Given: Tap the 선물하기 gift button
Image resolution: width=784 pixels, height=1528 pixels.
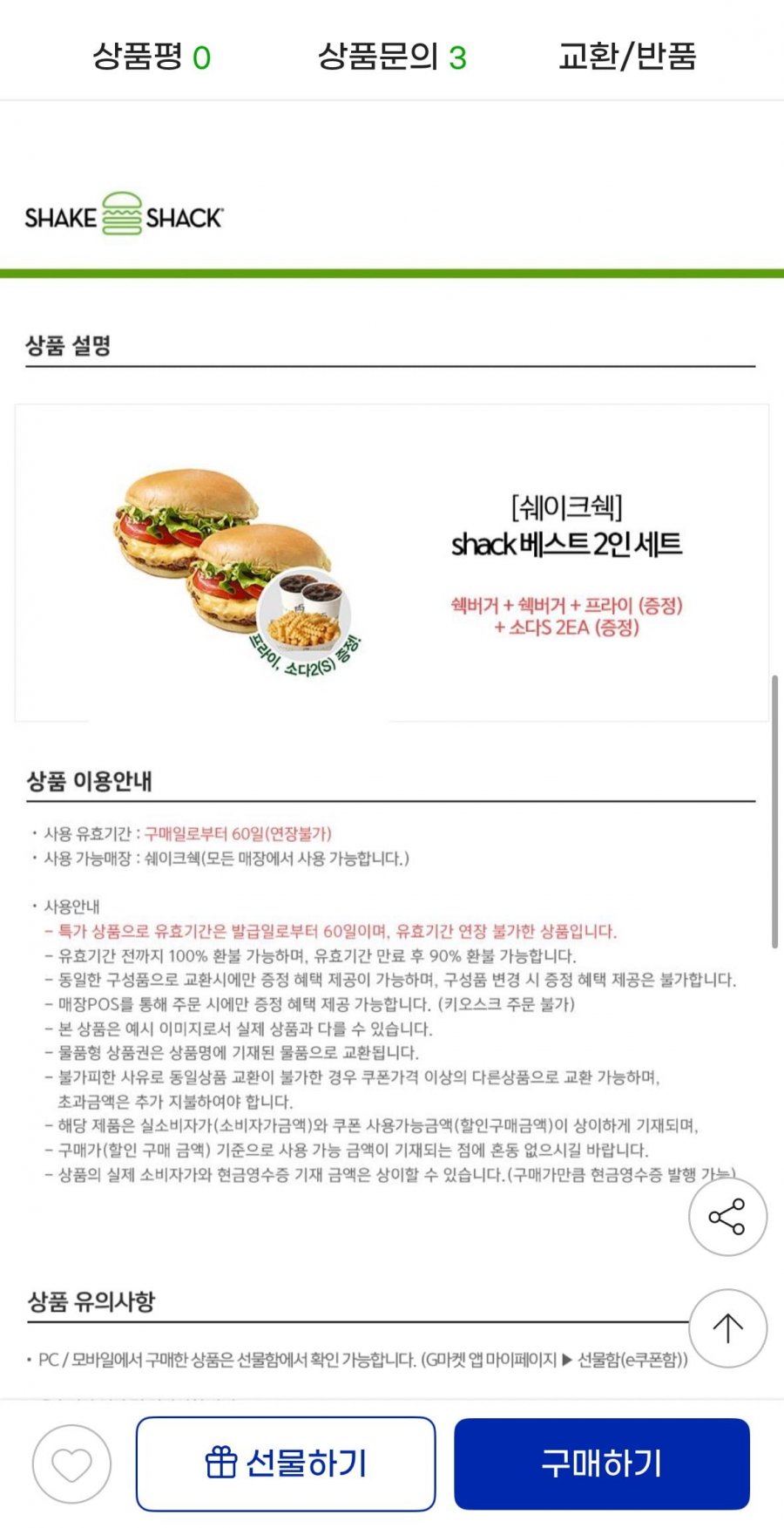Looking at the screenshot, I should (x=286, y=1463).
